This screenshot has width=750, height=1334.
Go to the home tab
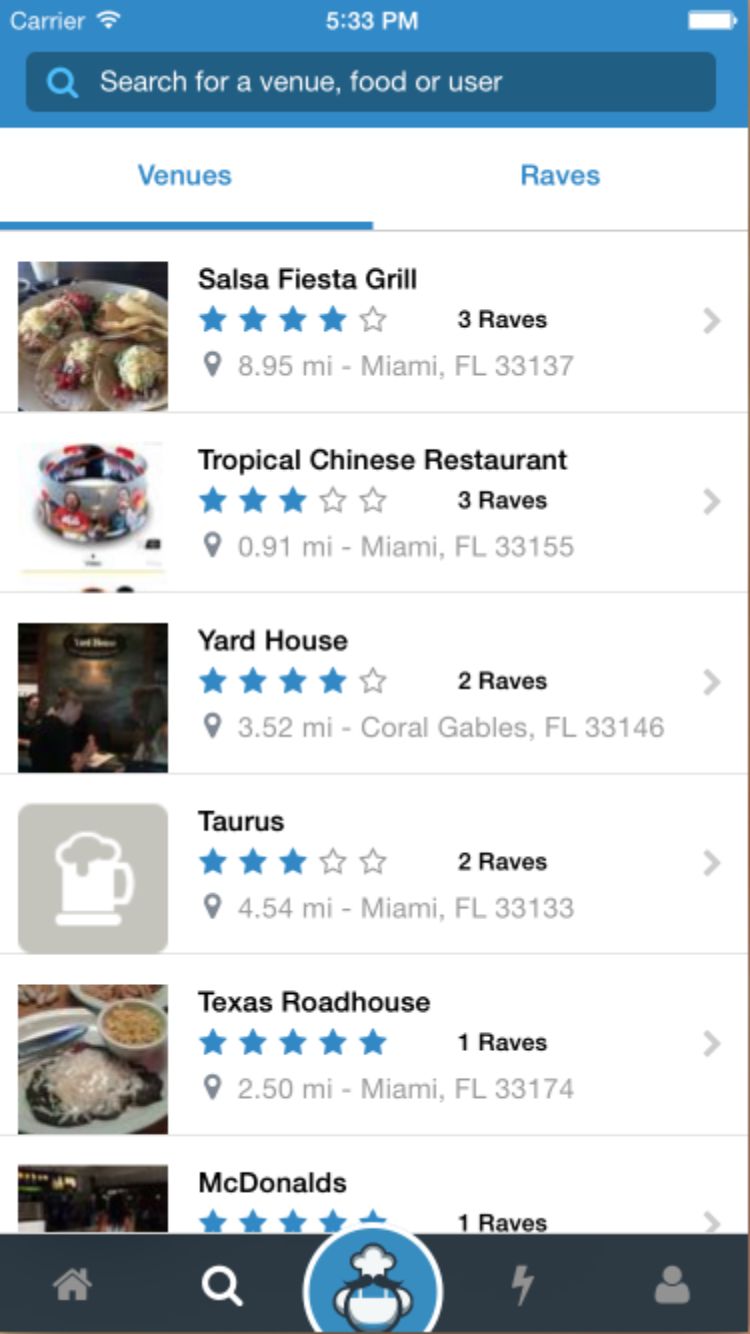[73, 1285]
